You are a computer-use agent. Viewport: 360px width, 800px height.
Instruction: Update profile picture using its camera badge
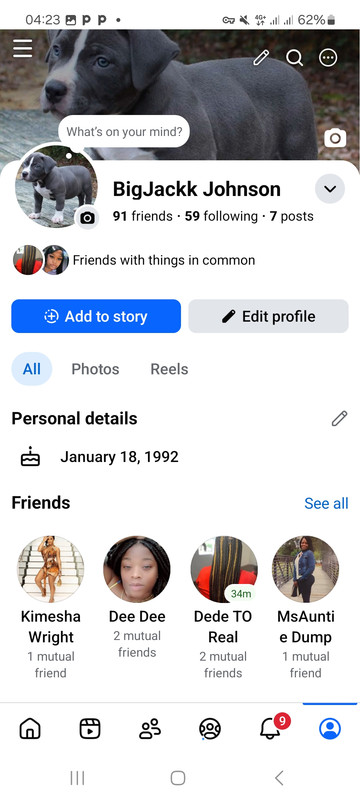[x=87, y=218]
